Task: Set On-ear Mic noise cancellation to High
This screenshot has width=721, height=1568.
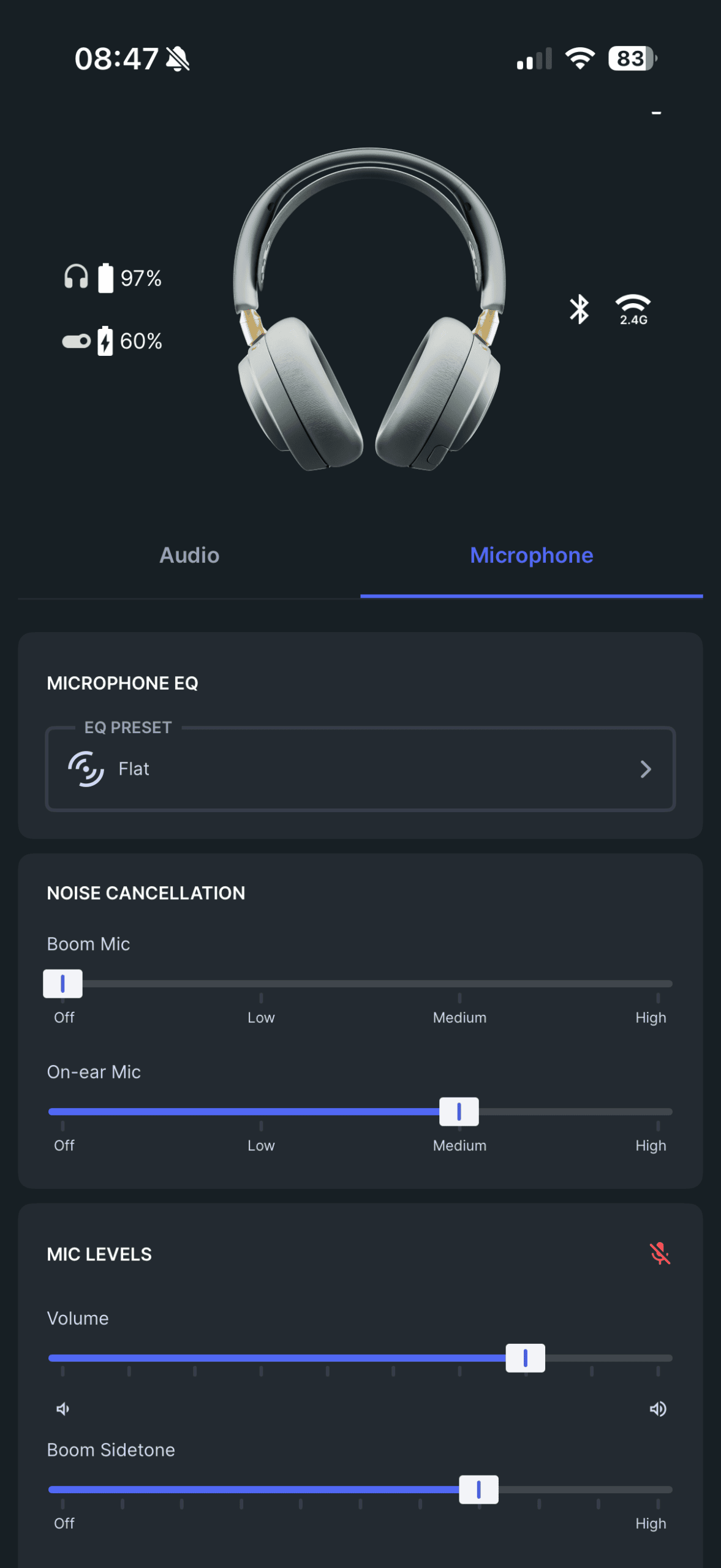Action: (658, 1112)
